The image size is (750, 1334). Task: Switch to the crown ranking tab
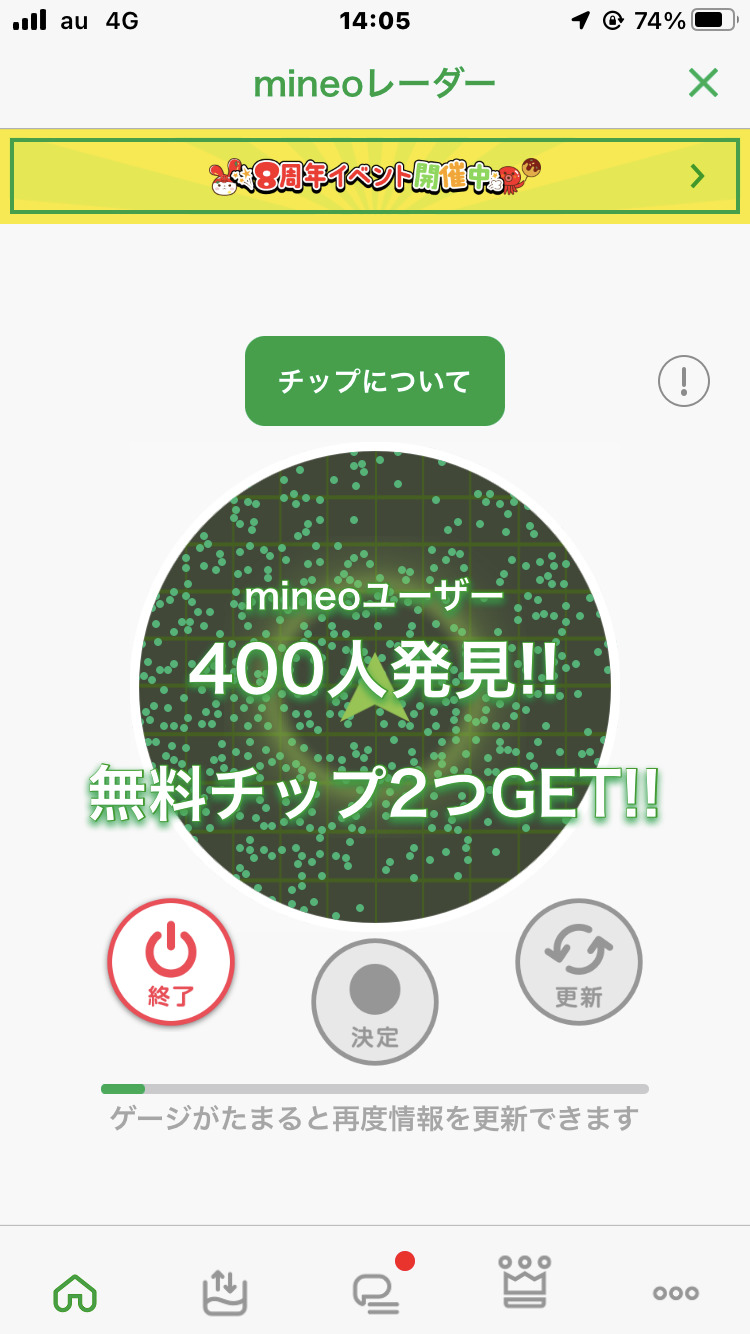525,1284
